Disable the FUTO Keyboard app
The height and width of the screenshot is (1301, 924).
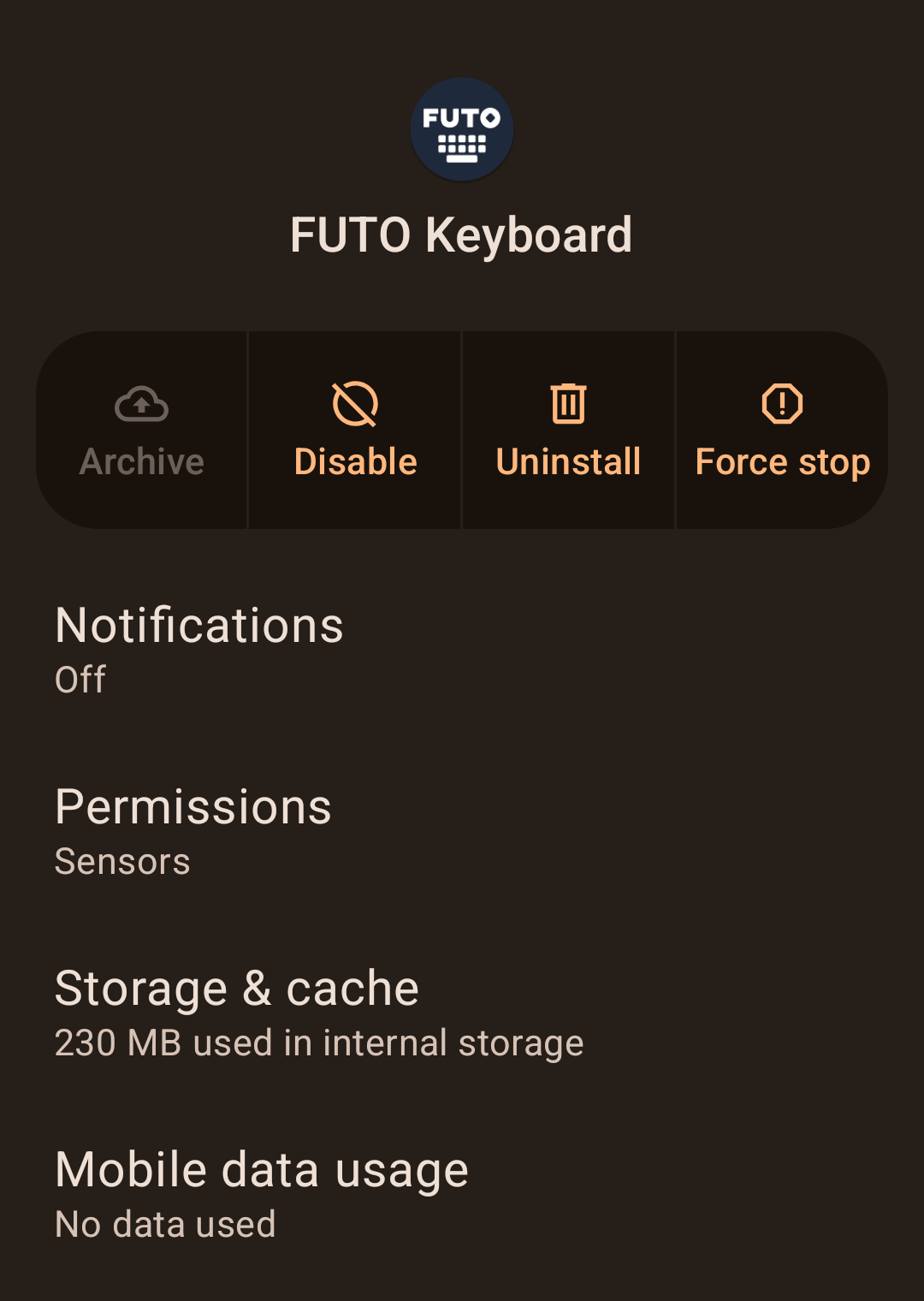pyautogui.click(x=355, y=431)
